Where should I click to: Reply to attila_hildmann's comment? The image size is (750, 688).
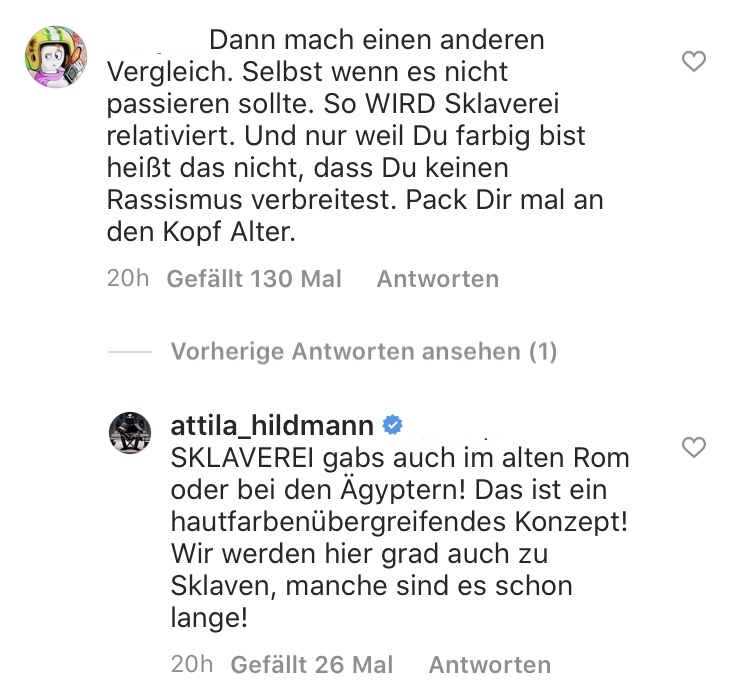coord(489,664)
